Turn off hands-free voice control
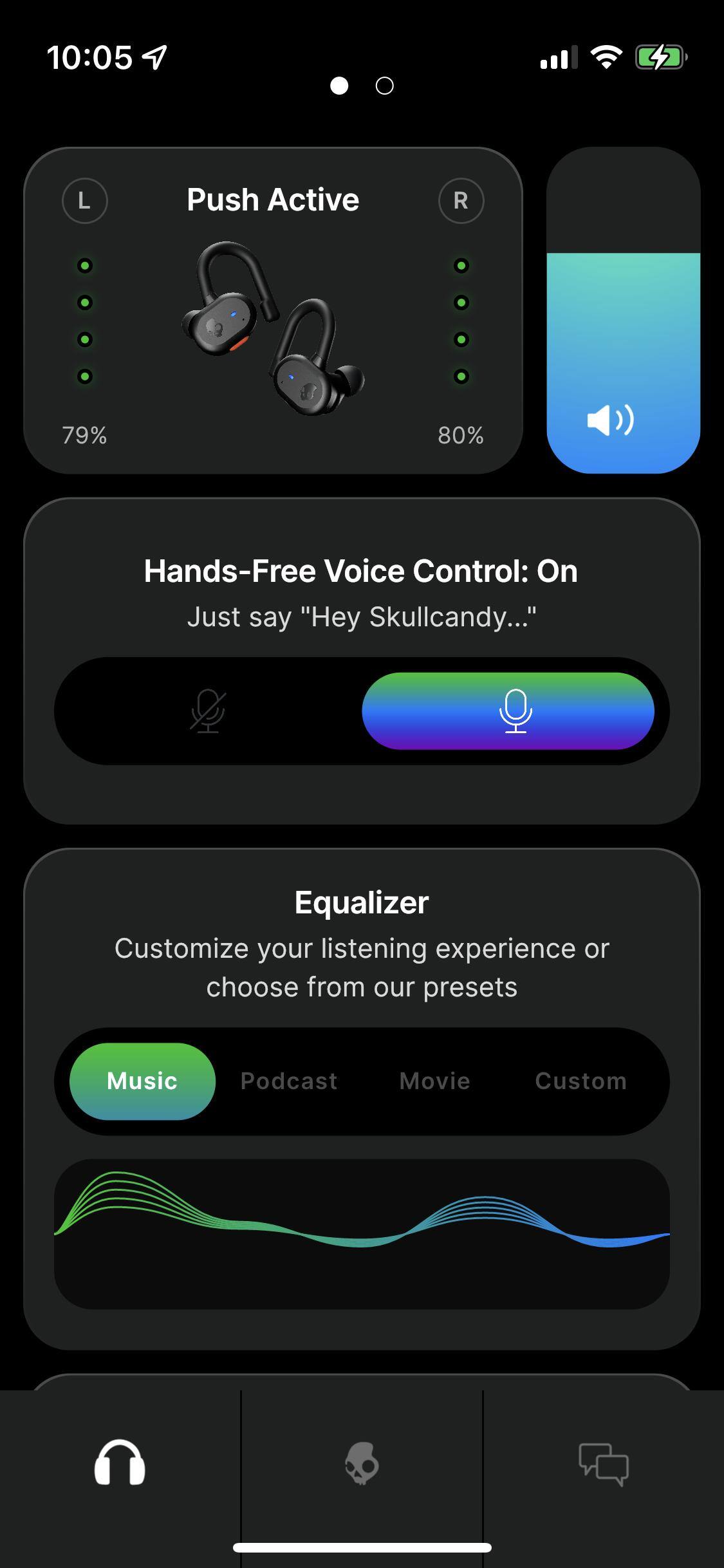 pyautogui.click(x=208, y=711)
